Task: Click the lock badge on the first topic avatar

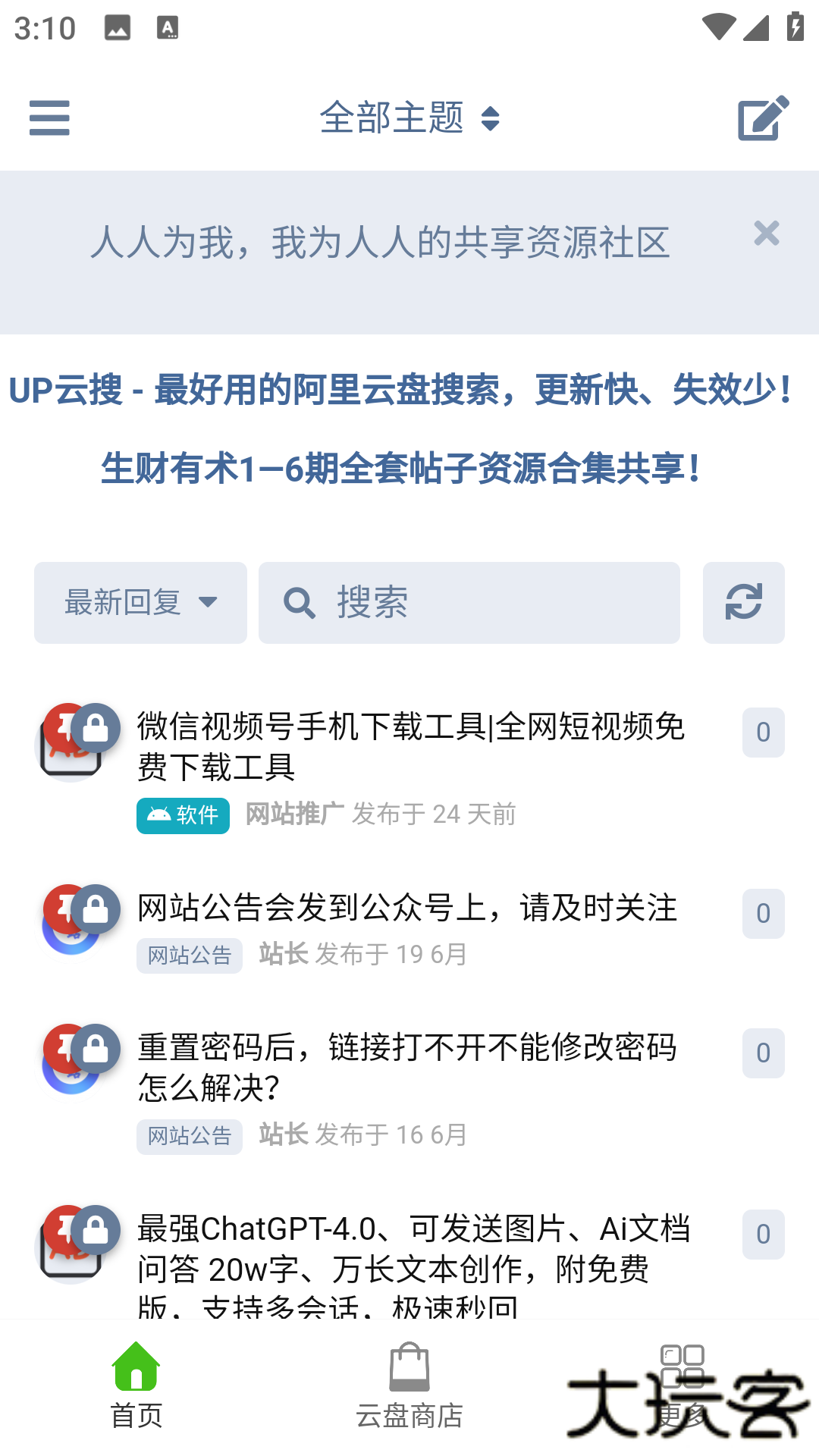Action: click(x=96, y=726)
